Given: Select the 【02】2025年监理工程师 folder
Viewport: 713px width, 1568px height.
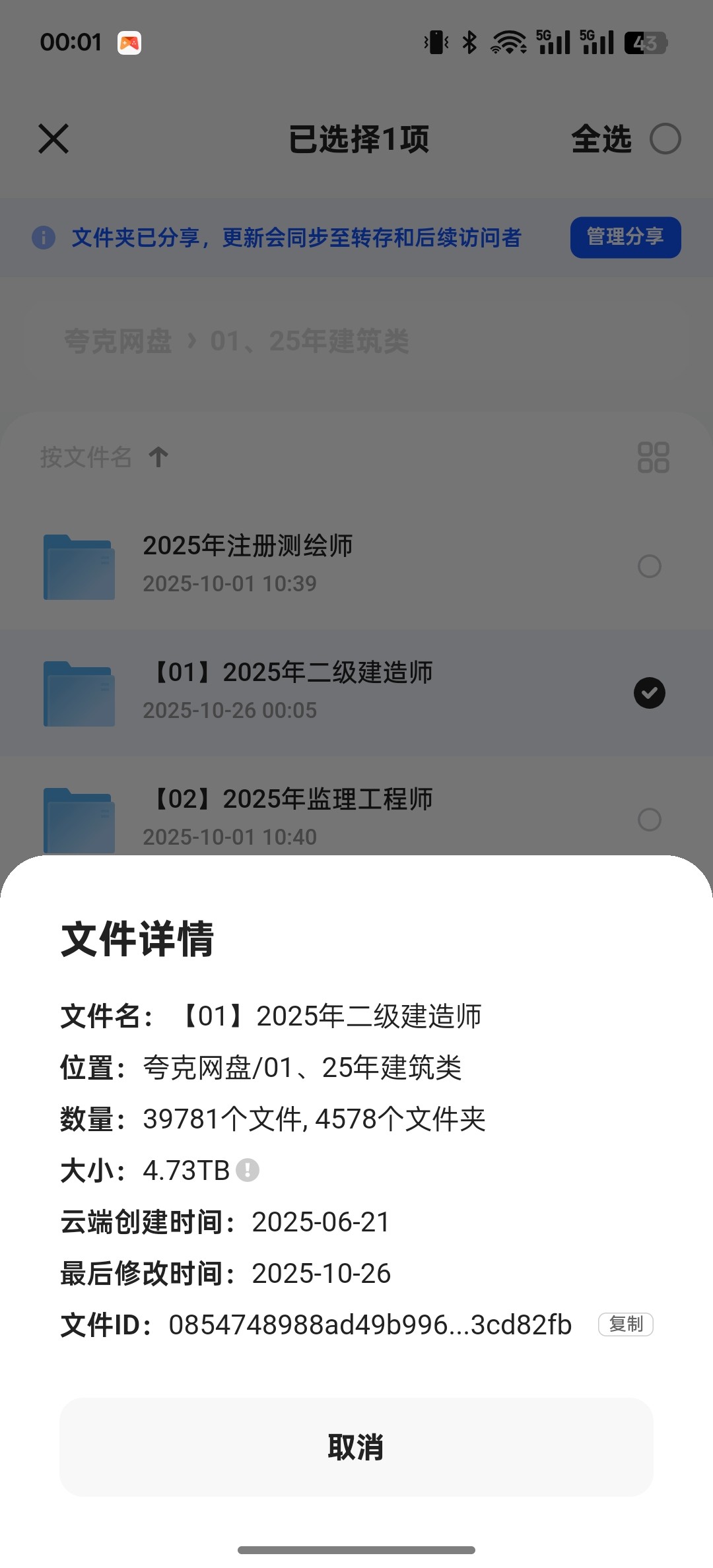Looking at the screenshot, I should coord(649,820).
